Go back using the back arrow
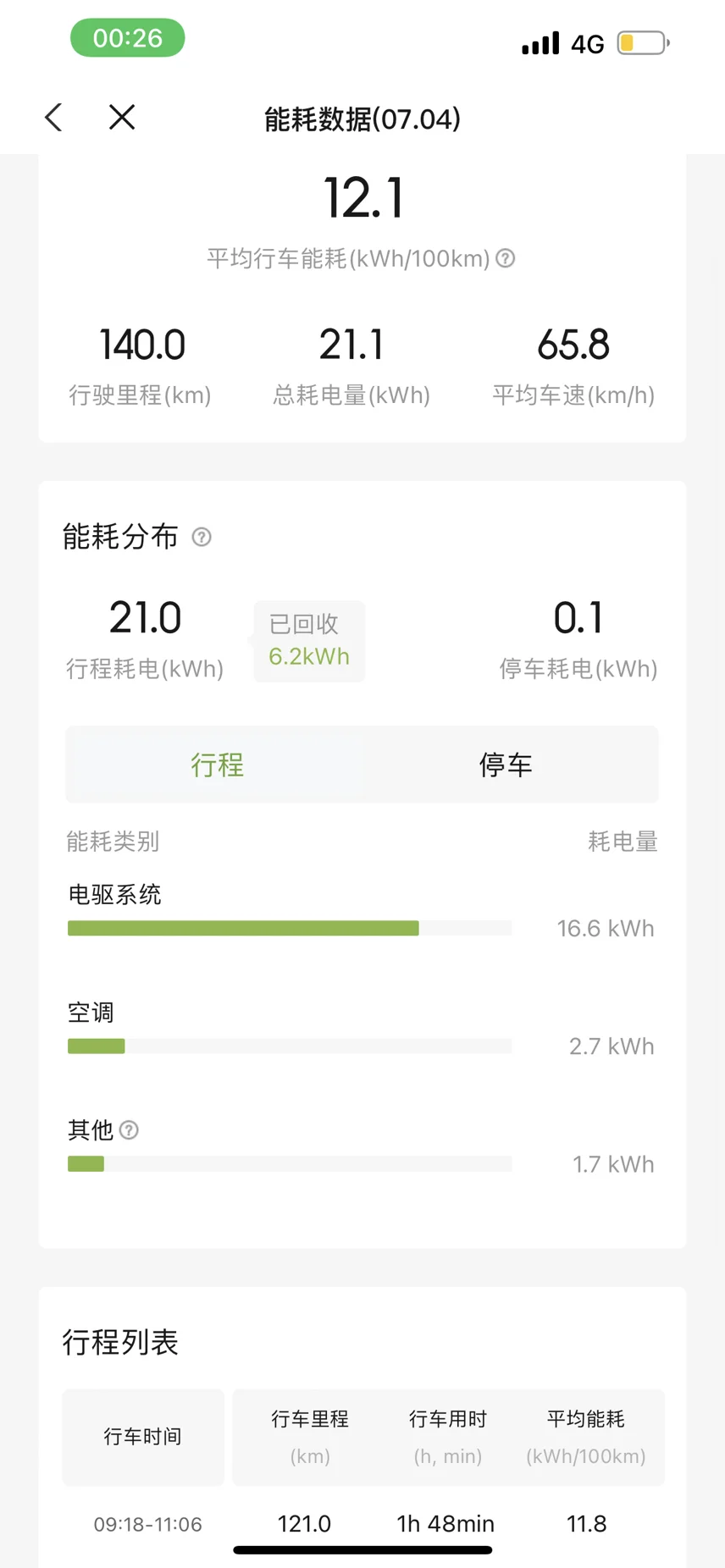Viewport: 725px width, 1568px height. coord(53,118)
